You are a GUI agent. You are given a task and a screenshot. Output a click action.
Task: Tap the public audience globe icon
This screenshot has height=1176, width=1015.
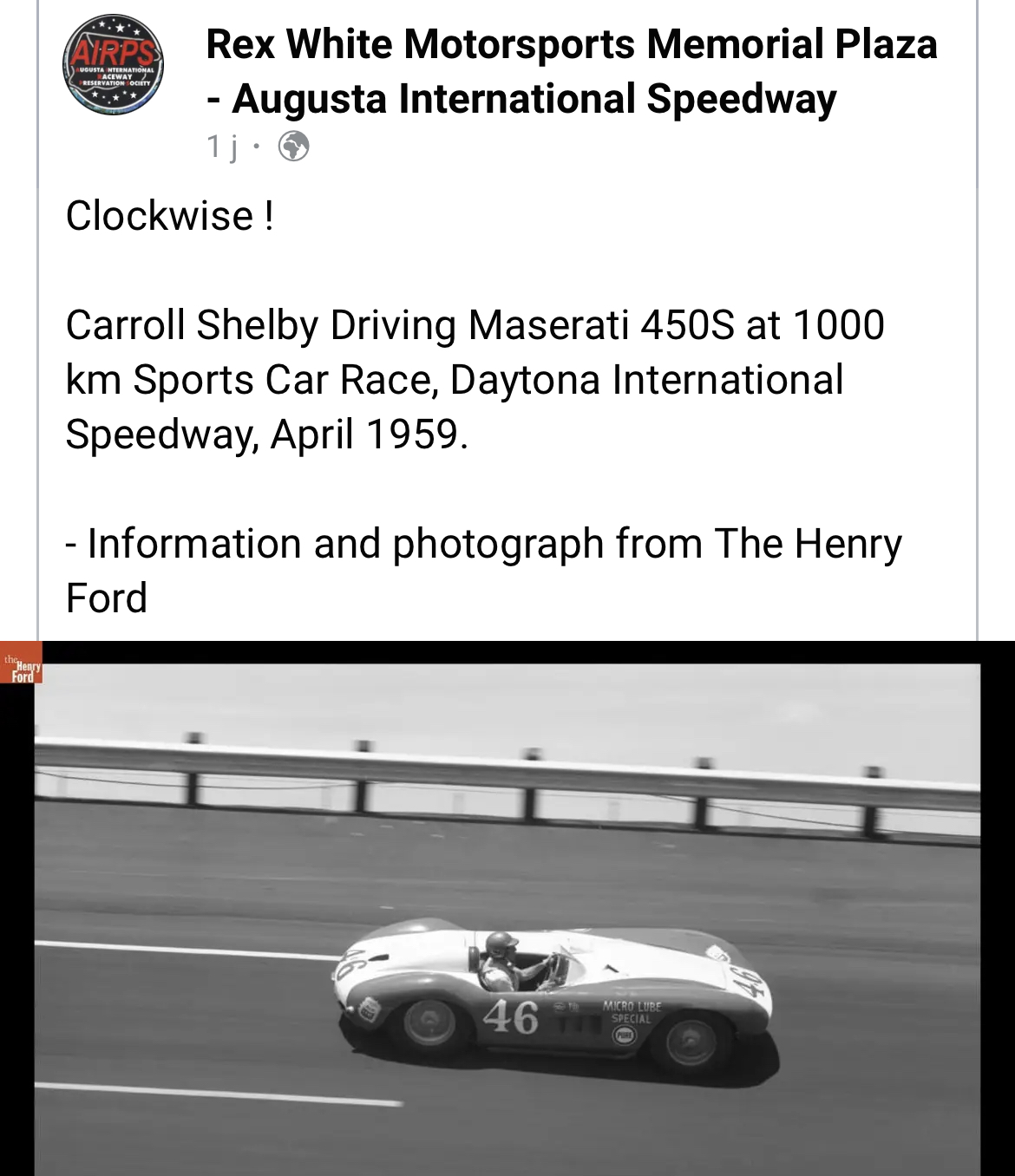[x=293, y=147]
